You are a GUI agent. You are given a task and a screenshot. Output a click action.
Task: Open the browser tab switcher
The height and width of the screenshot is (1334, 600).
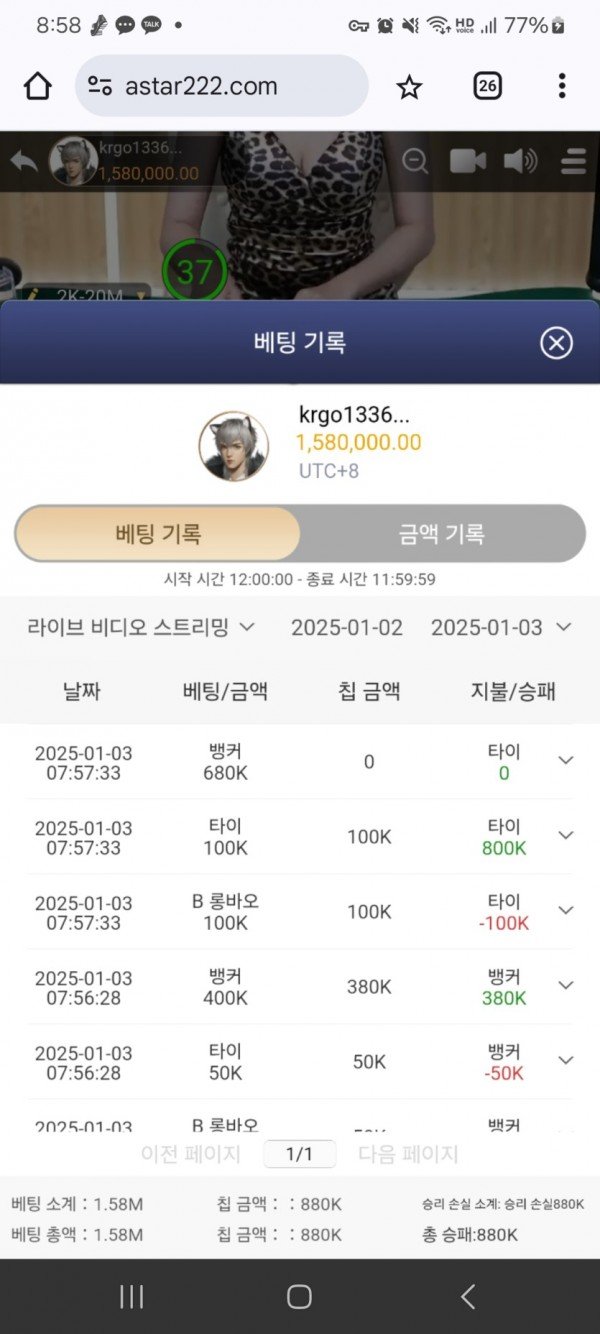click(x=487, y=87)
